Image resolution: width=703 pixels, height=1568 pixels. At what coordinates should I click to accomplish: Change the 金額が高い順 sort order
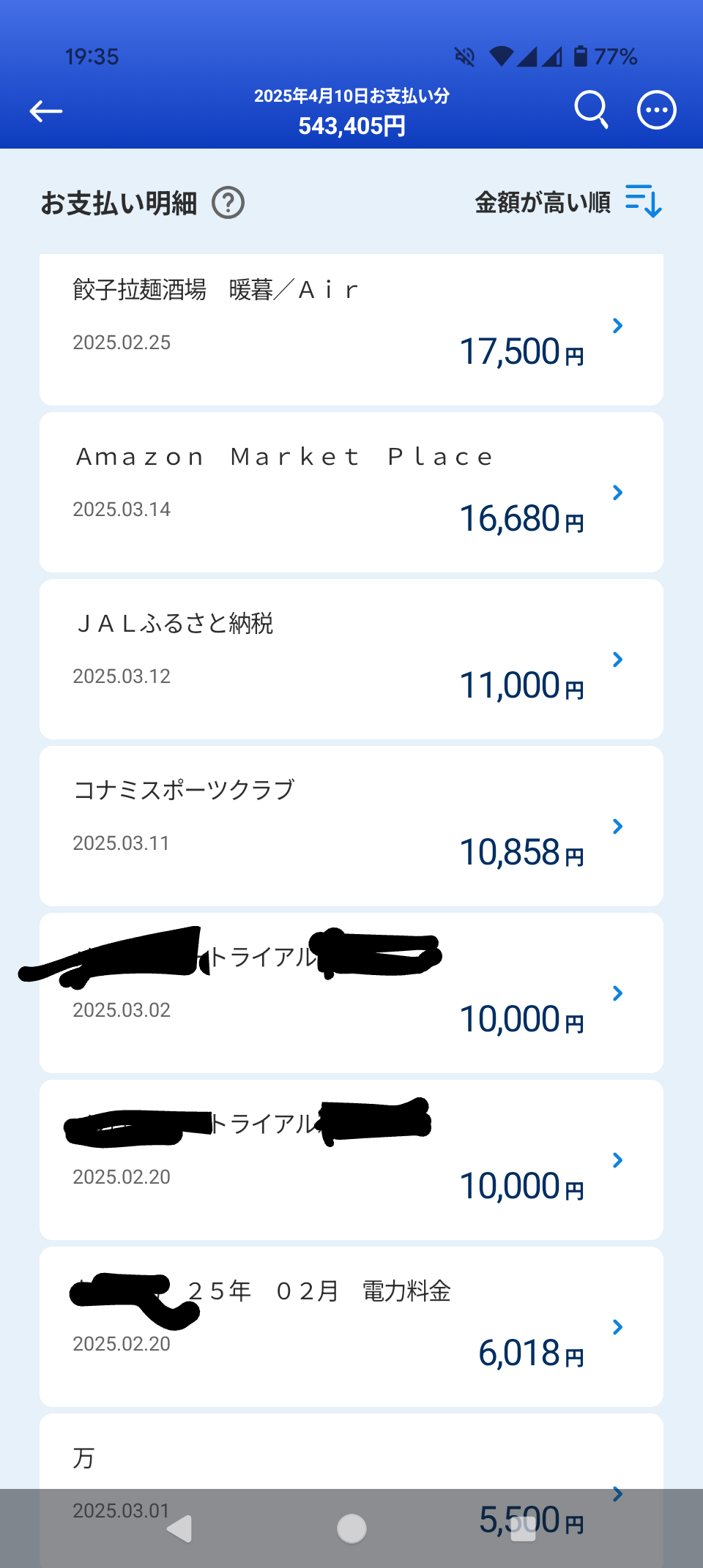568,202
